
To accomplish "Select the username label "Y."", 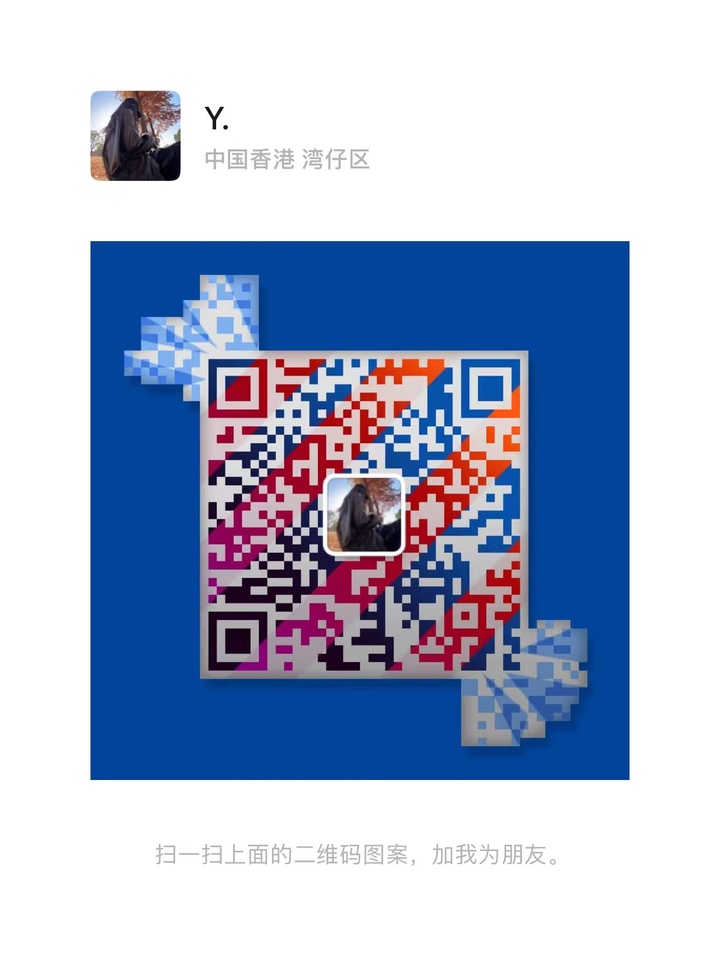I will 218,115.
